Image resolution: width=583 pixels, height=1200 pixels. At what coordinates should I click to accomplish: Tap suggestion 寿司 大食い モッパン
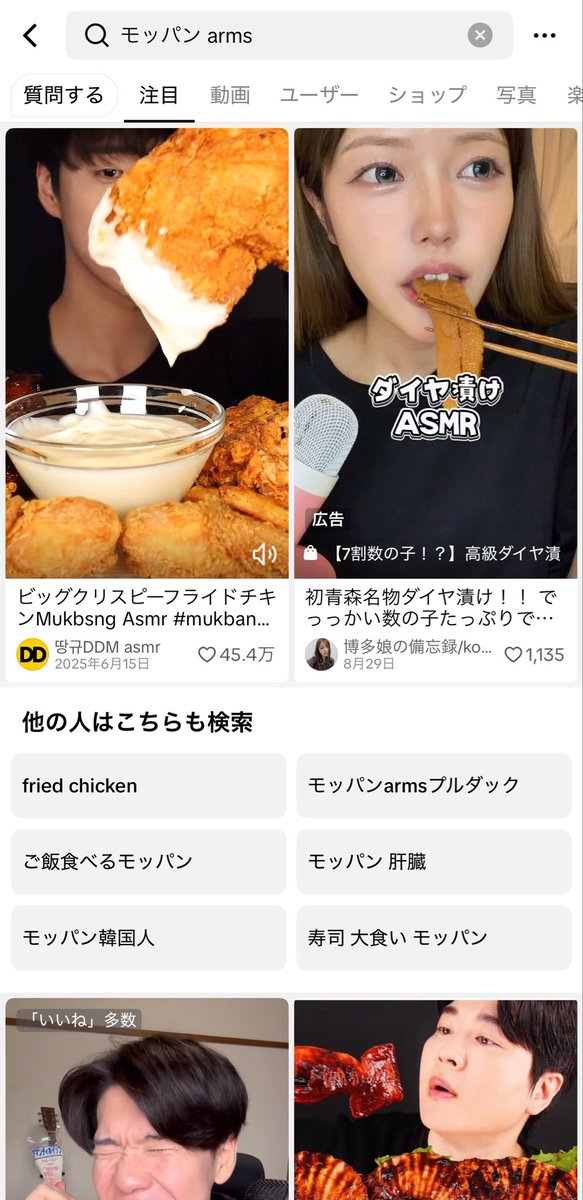click(x=434, y=938)
